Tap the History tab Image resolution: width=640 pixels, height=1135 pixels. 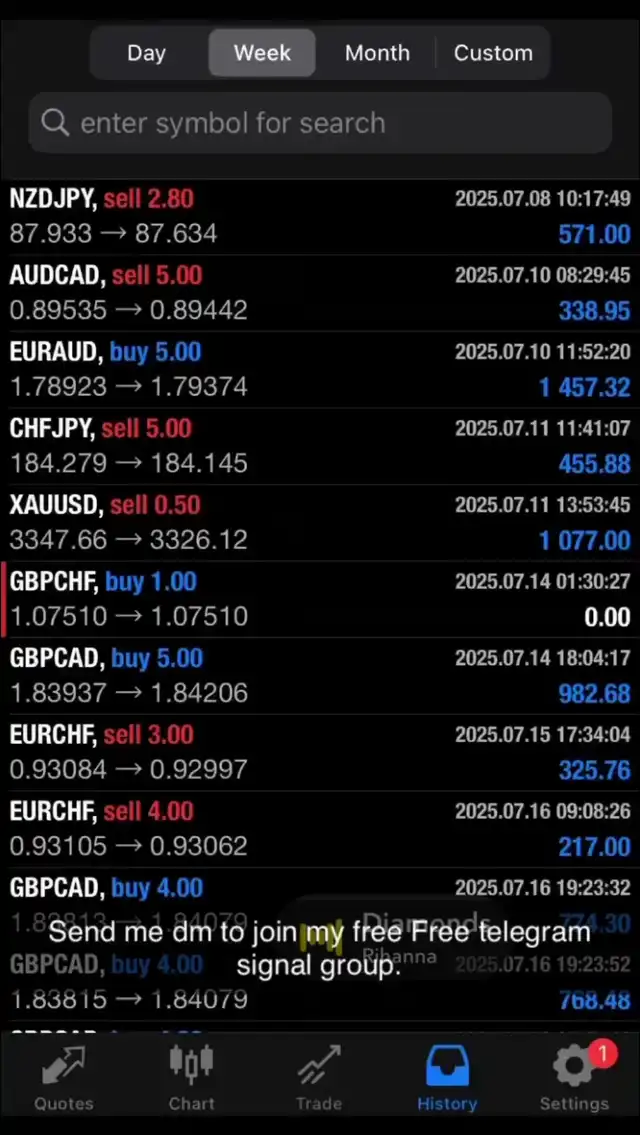click(447, 1078)
